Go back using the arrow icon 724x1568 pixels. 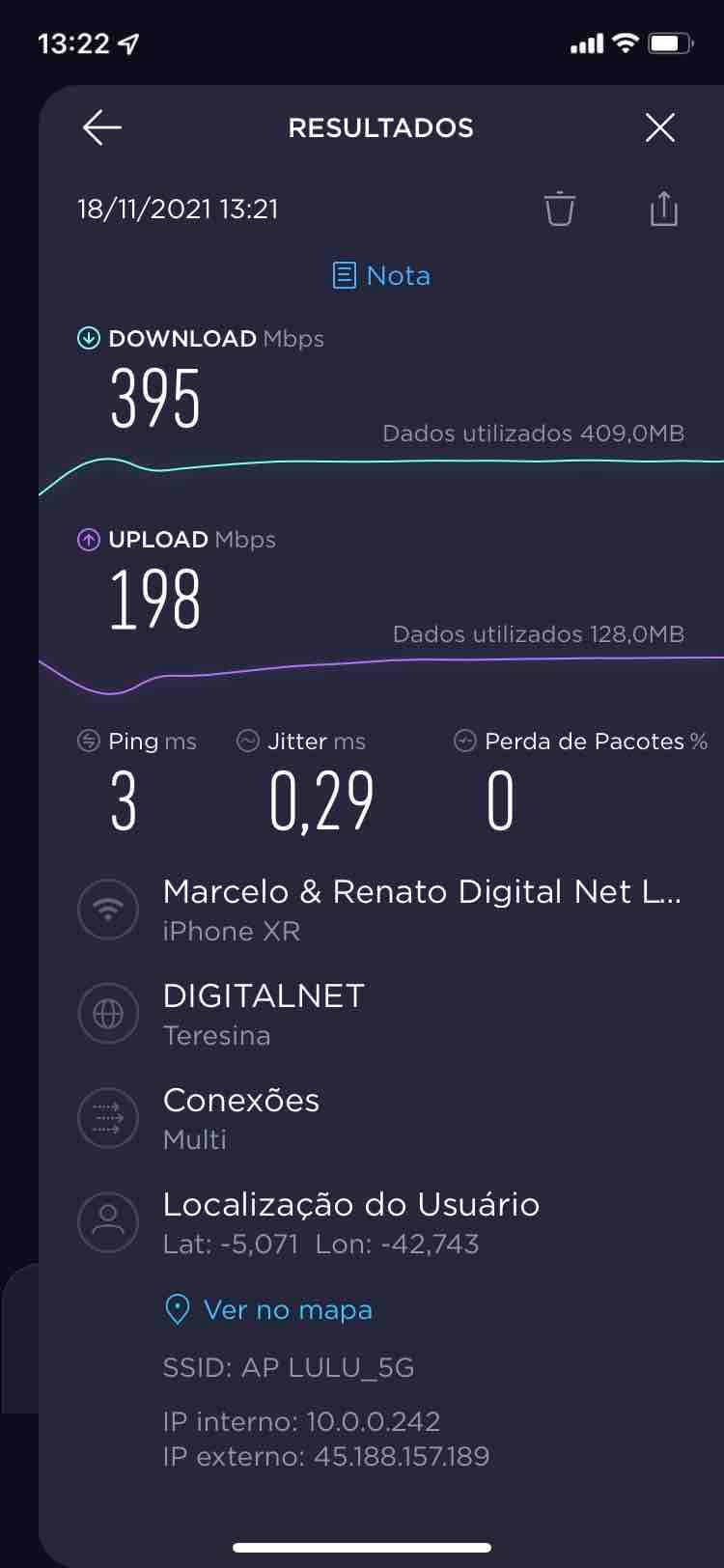pos(101,127)
